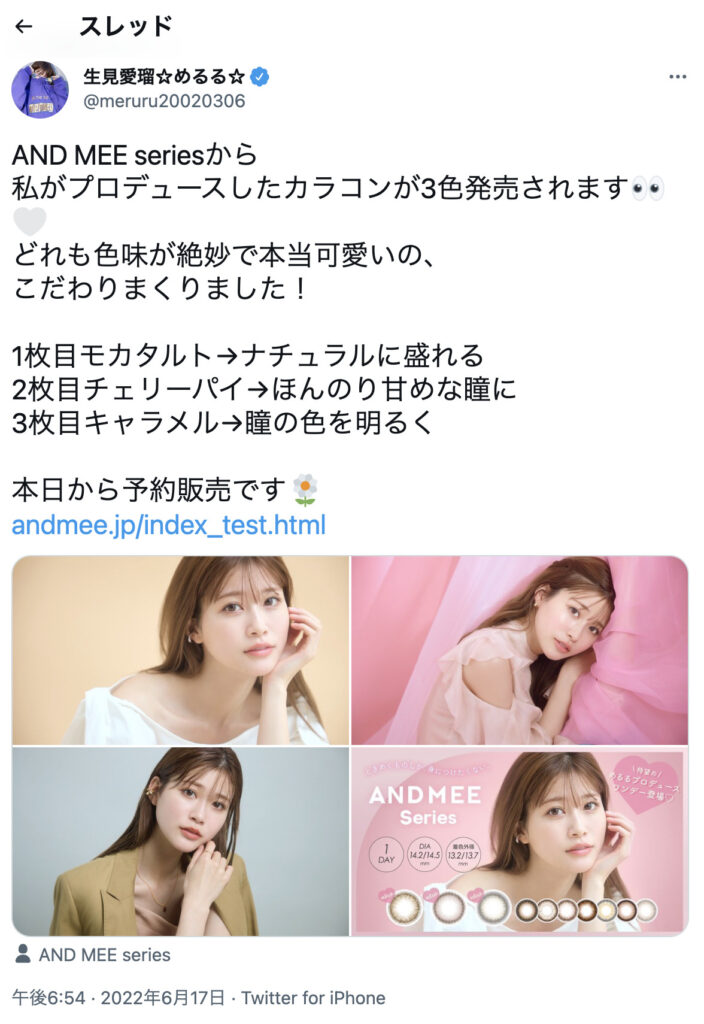The height and width of the screenshot is (1024, 704).
Task: Go back from the thread screen
Action: [x=25, y=27]
